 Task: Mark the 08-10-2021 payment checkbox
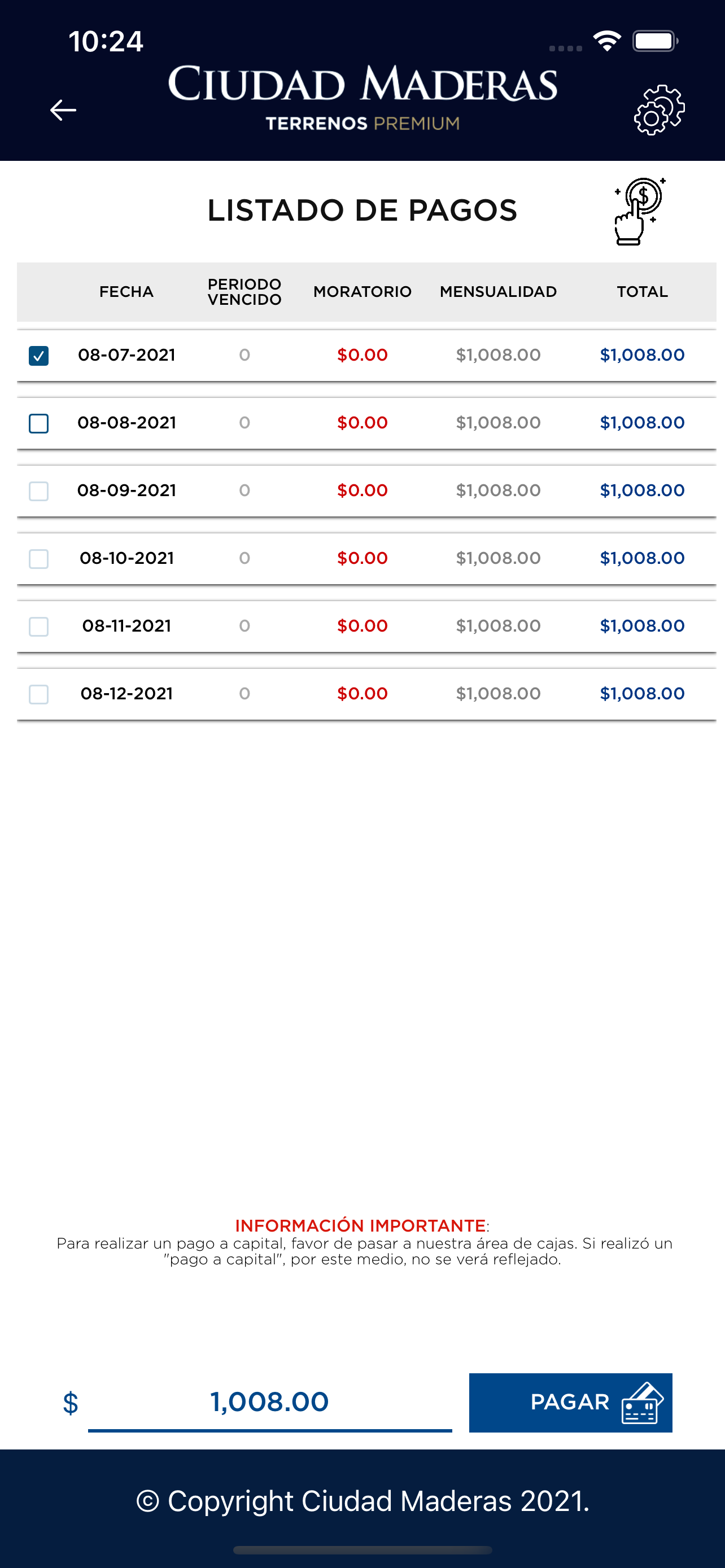click(39, 558)
